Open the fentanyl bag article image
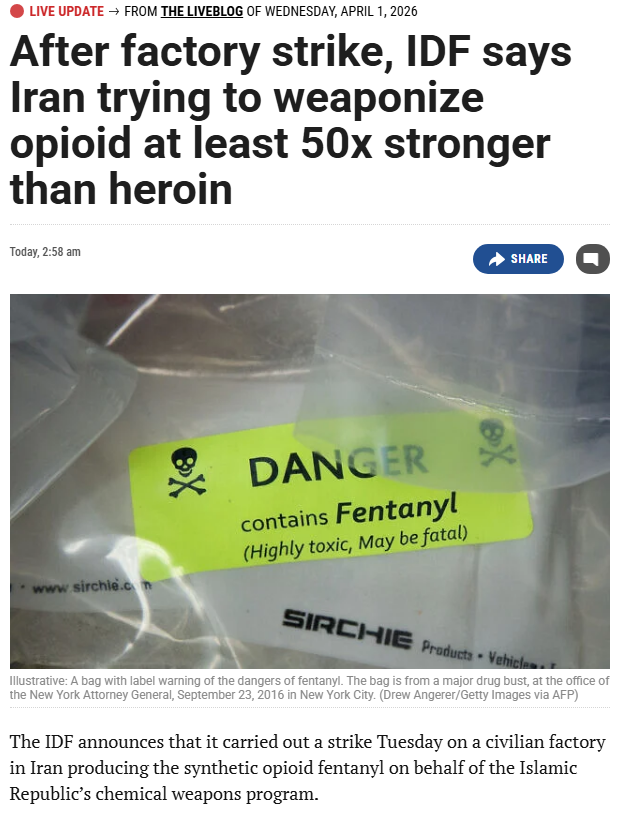The image size is (623, 821). point(310,481)
